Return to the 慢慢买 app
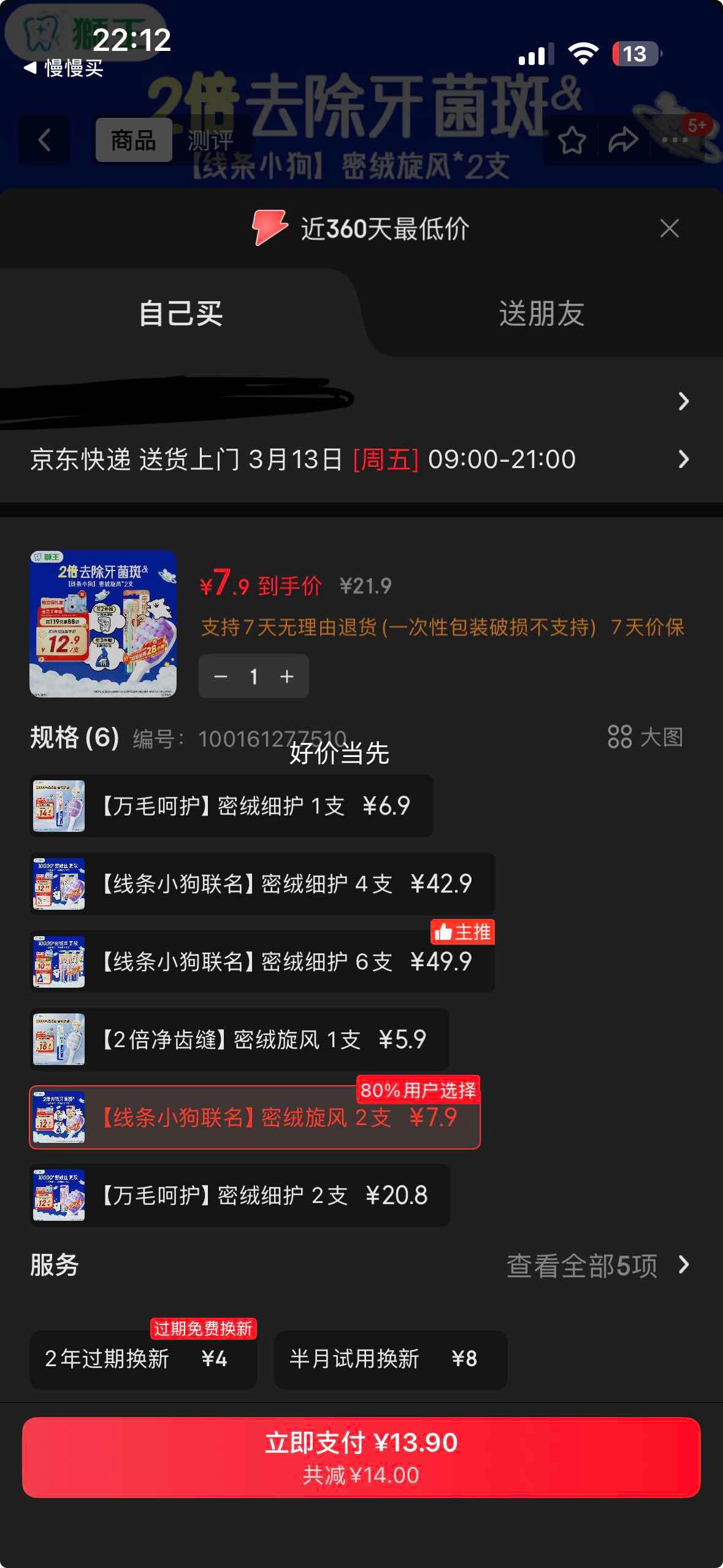The image size is (723, 1568). click(x=64, y=67)
